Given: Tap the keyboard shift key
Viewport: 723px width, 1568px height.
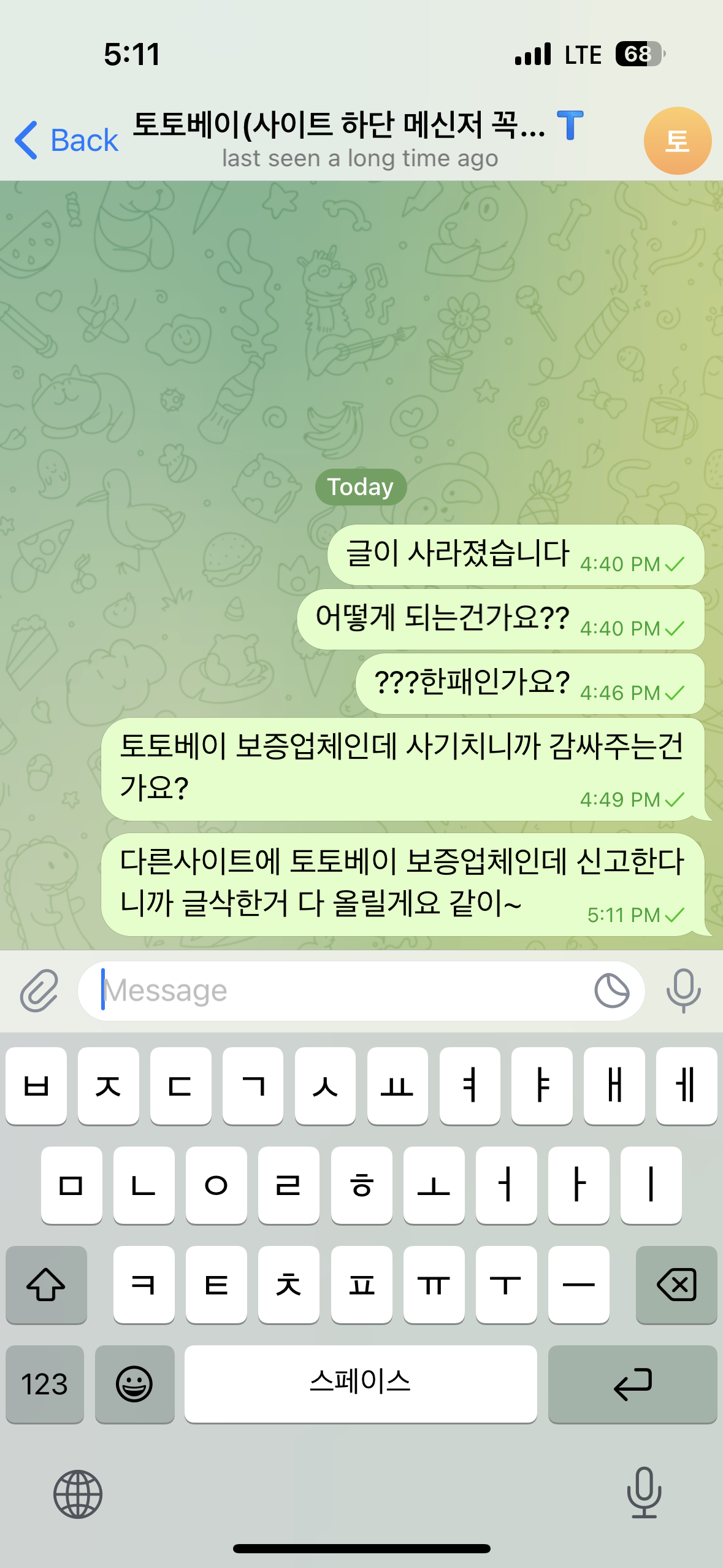Looking at the screenshot, I should coord(46,1284).
